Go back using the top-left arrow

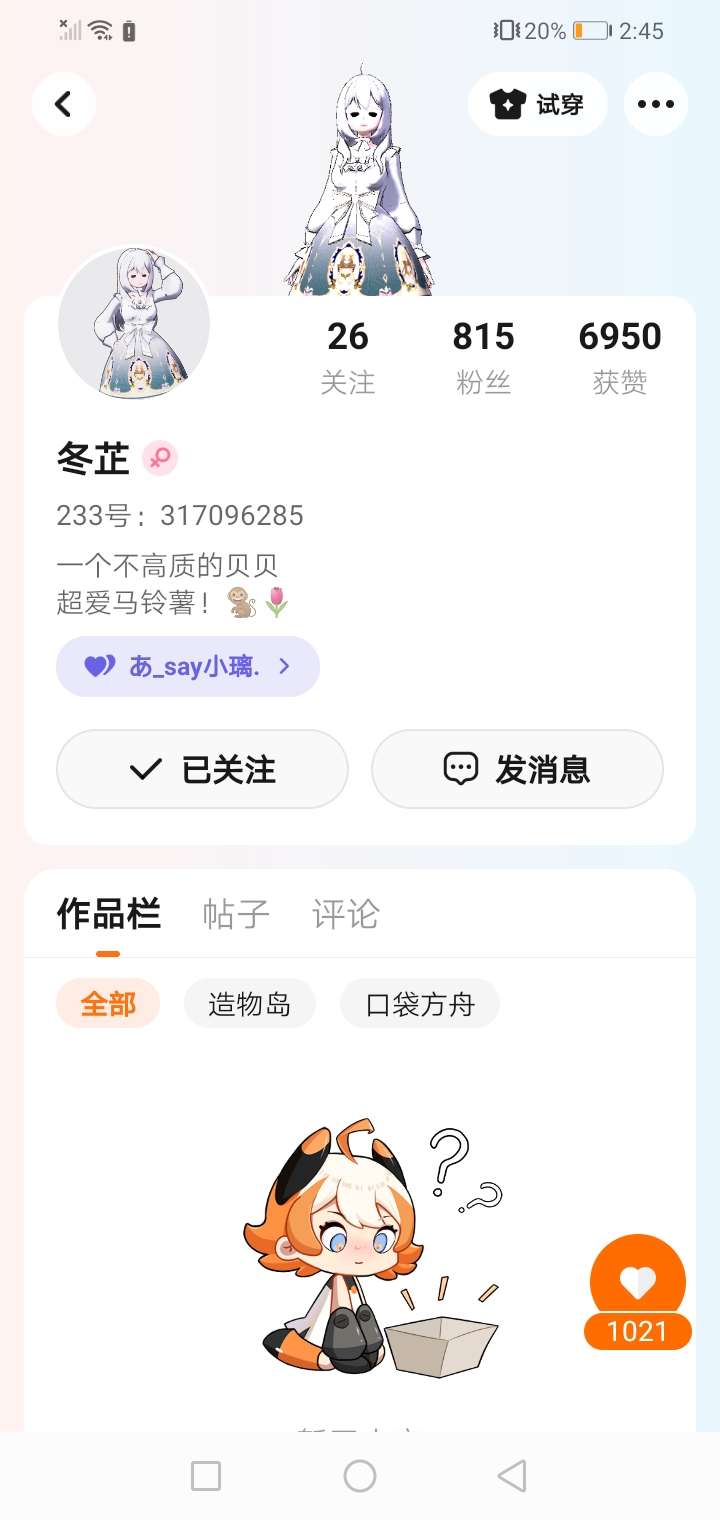pos(63,104)
